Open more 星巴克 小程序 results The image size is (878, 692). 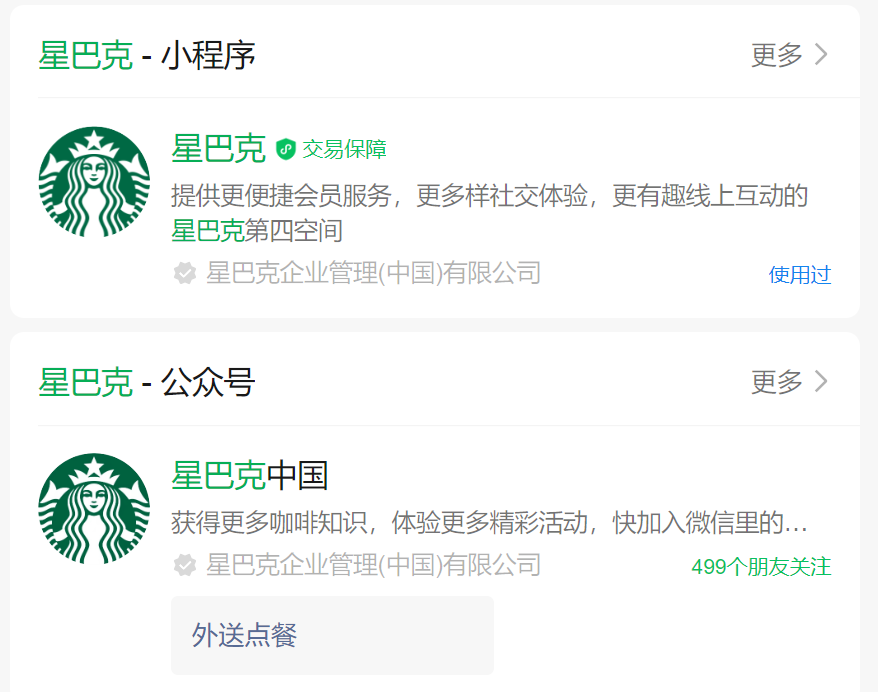pyautogui.click(x=790, y=55)
